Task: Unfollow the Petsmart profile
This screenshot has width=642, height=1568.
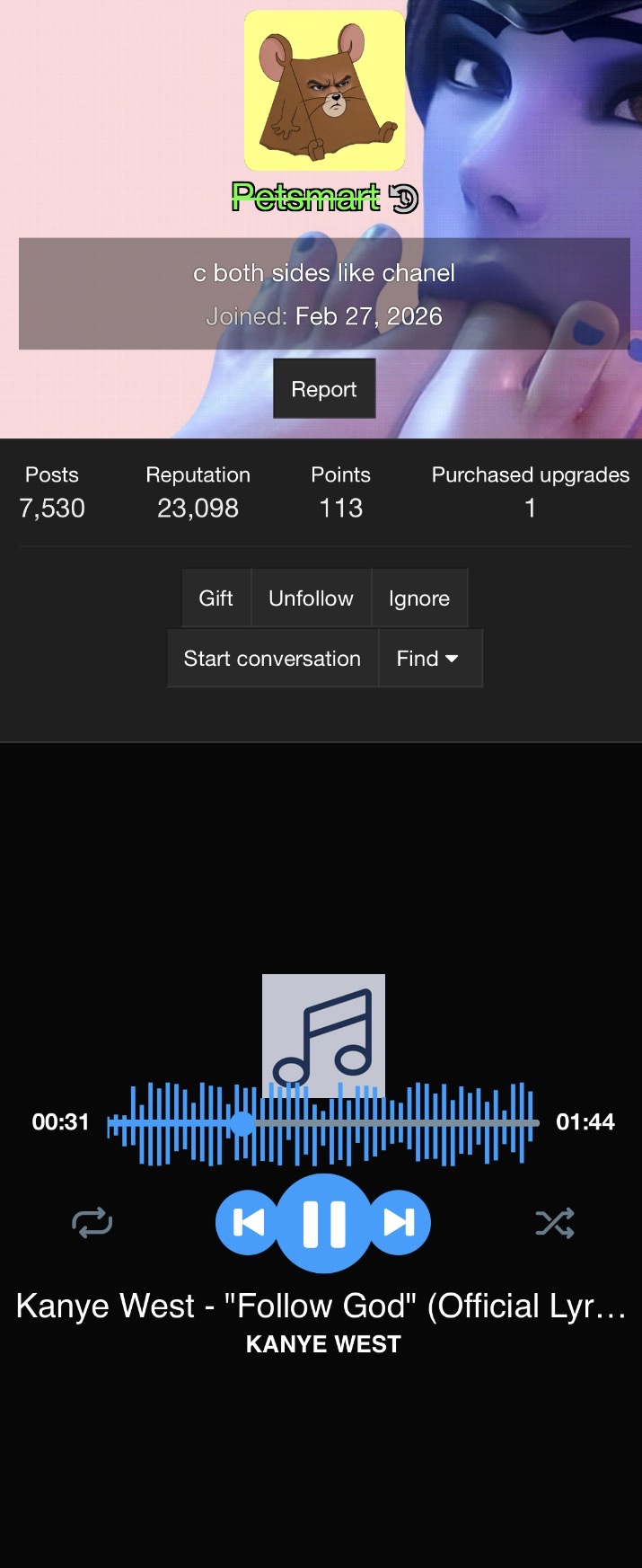Action: pos(311,598)
